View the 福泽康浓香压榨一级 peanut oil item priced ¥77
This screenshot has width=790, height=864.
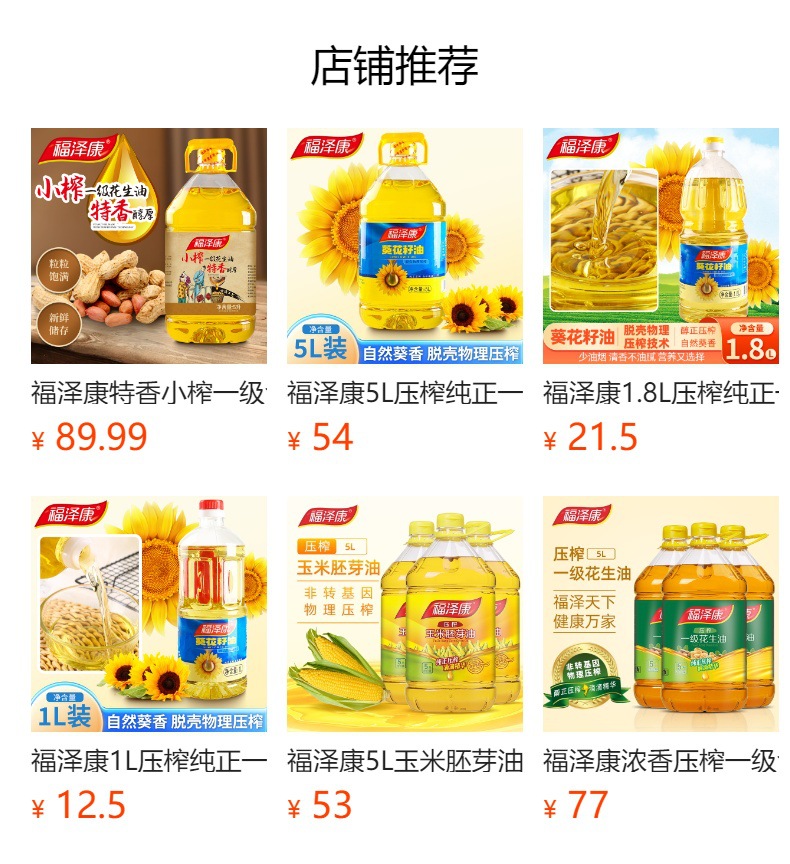(x=660, y=614)
